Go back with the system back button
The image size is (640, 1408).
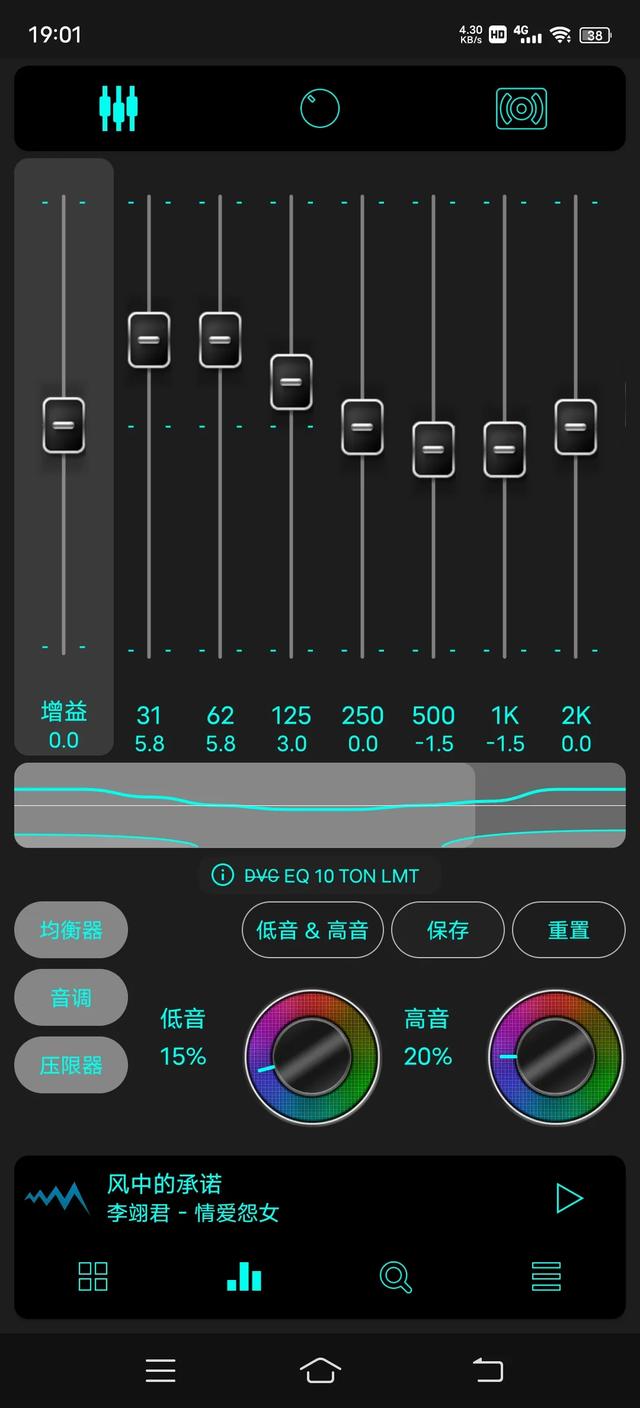pos(487,1369)
